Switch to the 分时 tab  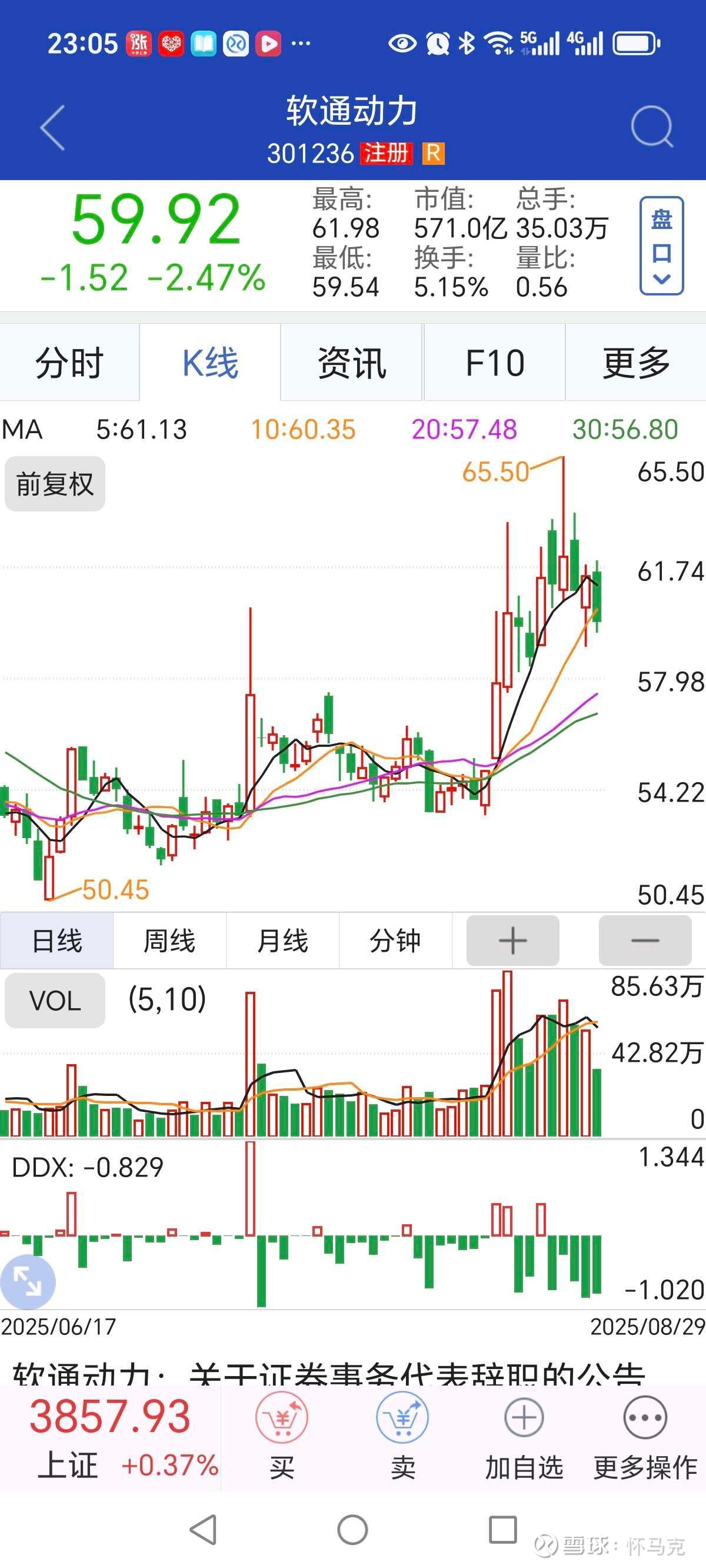pos(69,363)
